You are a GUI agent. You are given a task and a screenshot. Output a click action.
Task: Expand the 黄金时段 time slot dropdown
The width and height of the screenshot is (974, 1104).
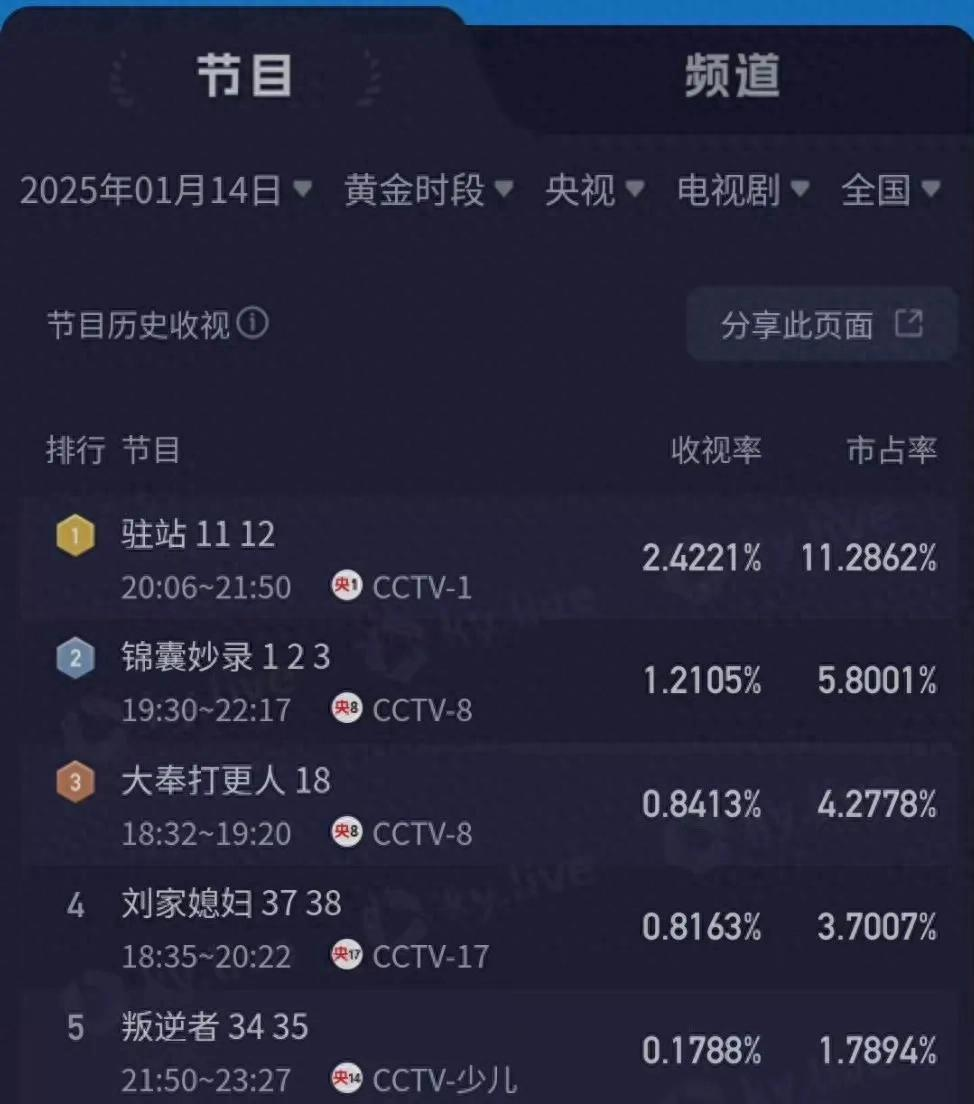coord(429,189)
